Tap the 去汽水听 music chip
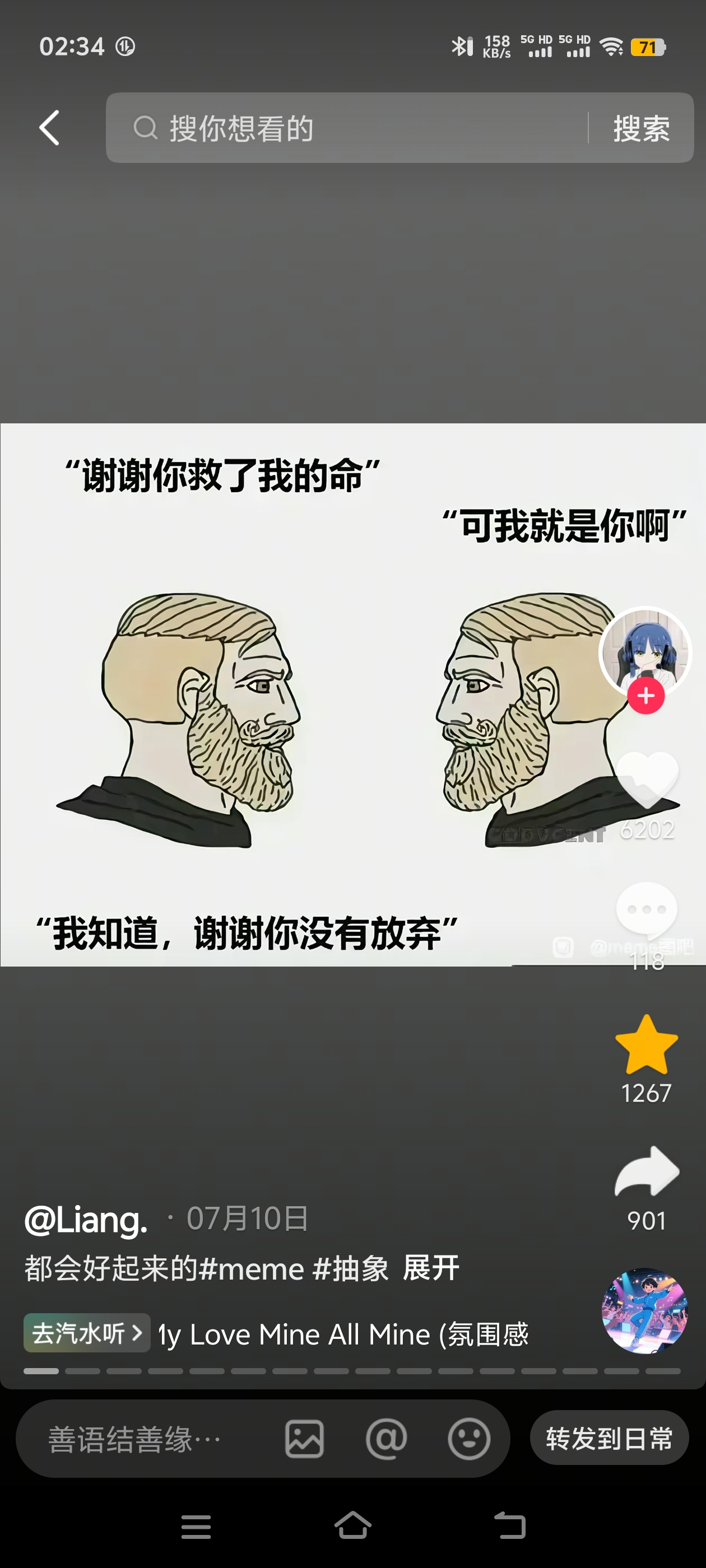Screen dimensions: 706x1568 pos(86,1333)
